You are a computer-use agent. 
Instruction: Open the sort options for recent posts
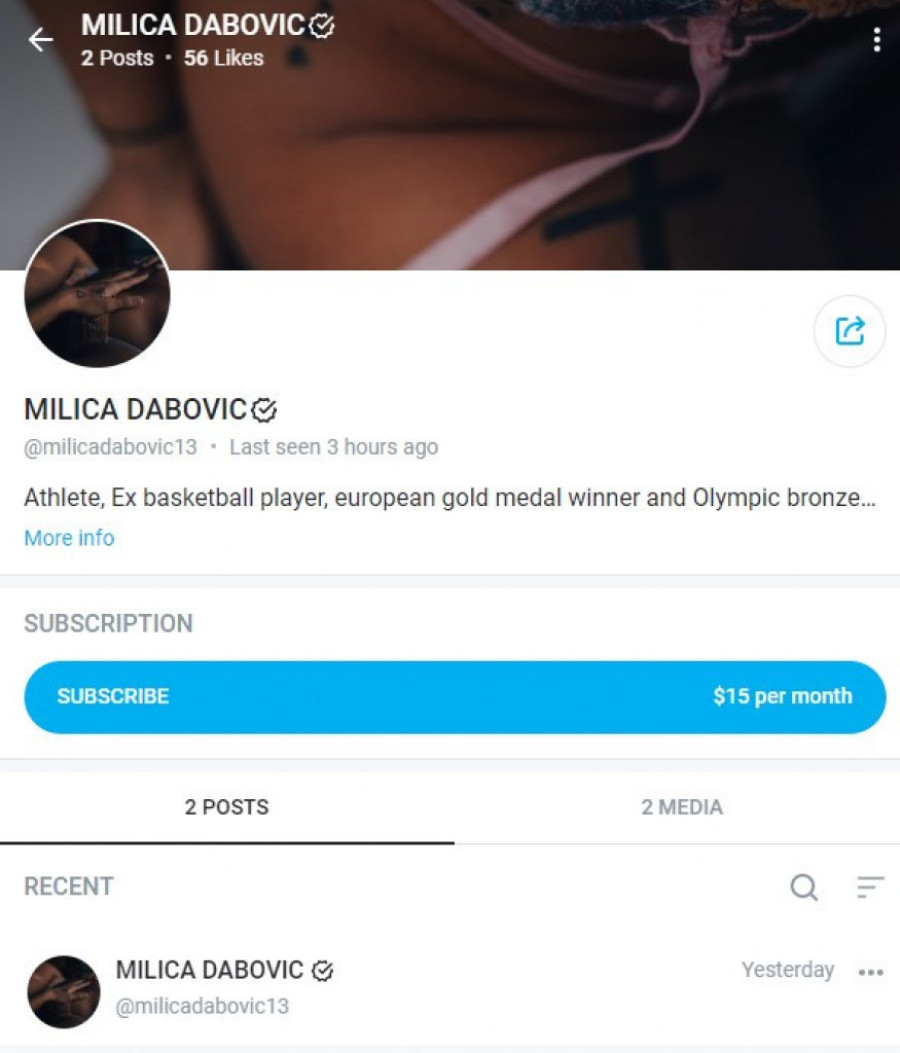tap(870, 887)
